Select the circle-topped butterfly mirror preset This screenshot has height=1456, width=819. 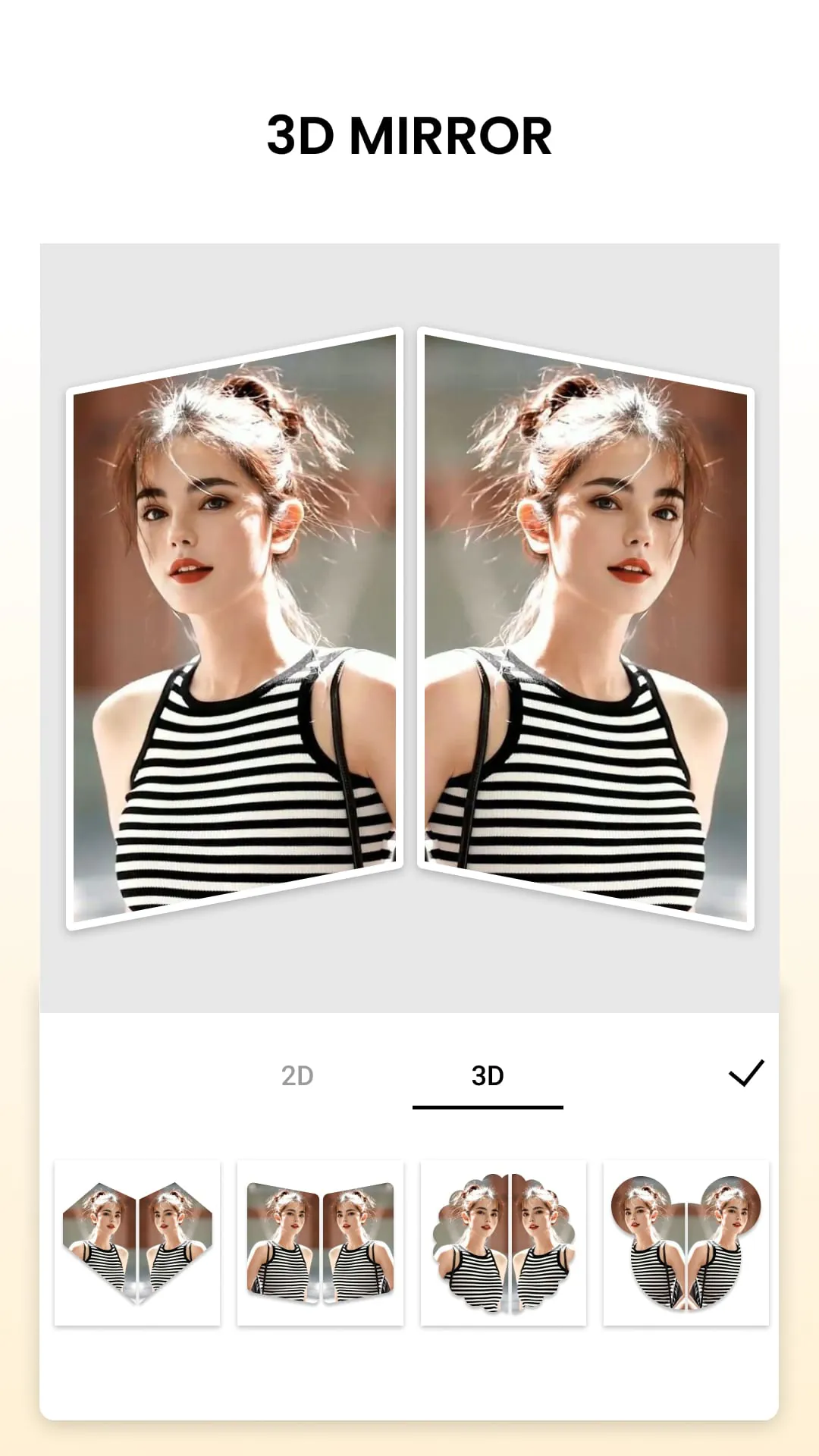[684, 1236]
